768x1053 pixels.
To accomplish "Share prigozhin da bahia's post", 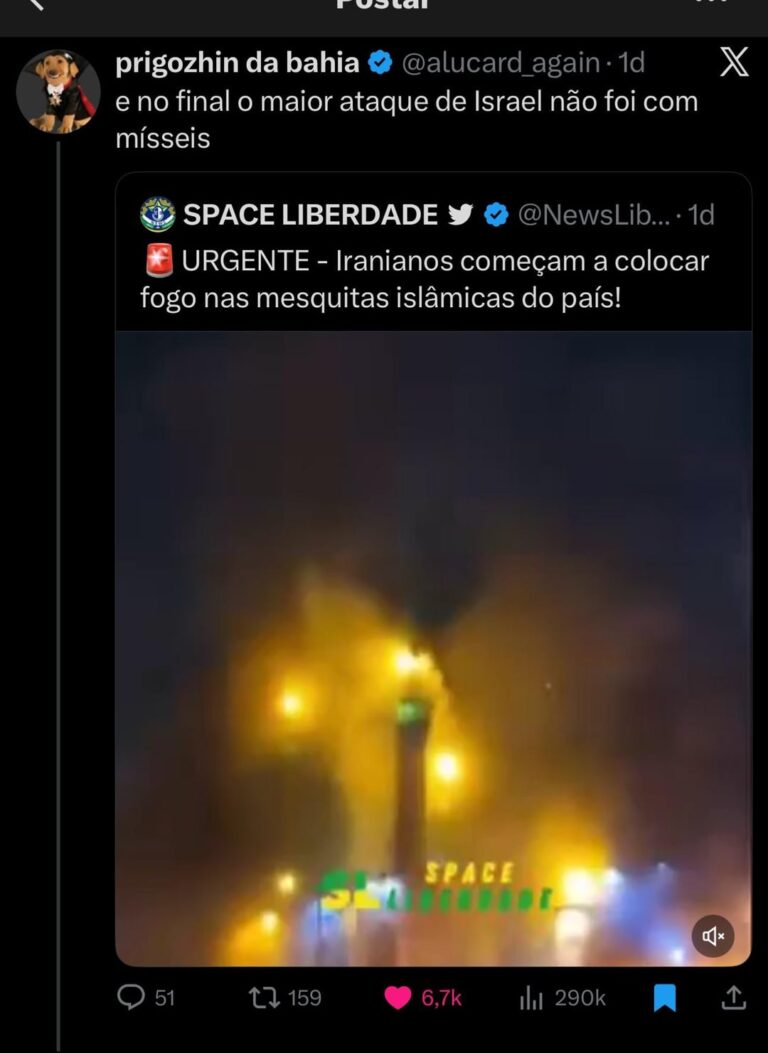I will click(733, 997).
